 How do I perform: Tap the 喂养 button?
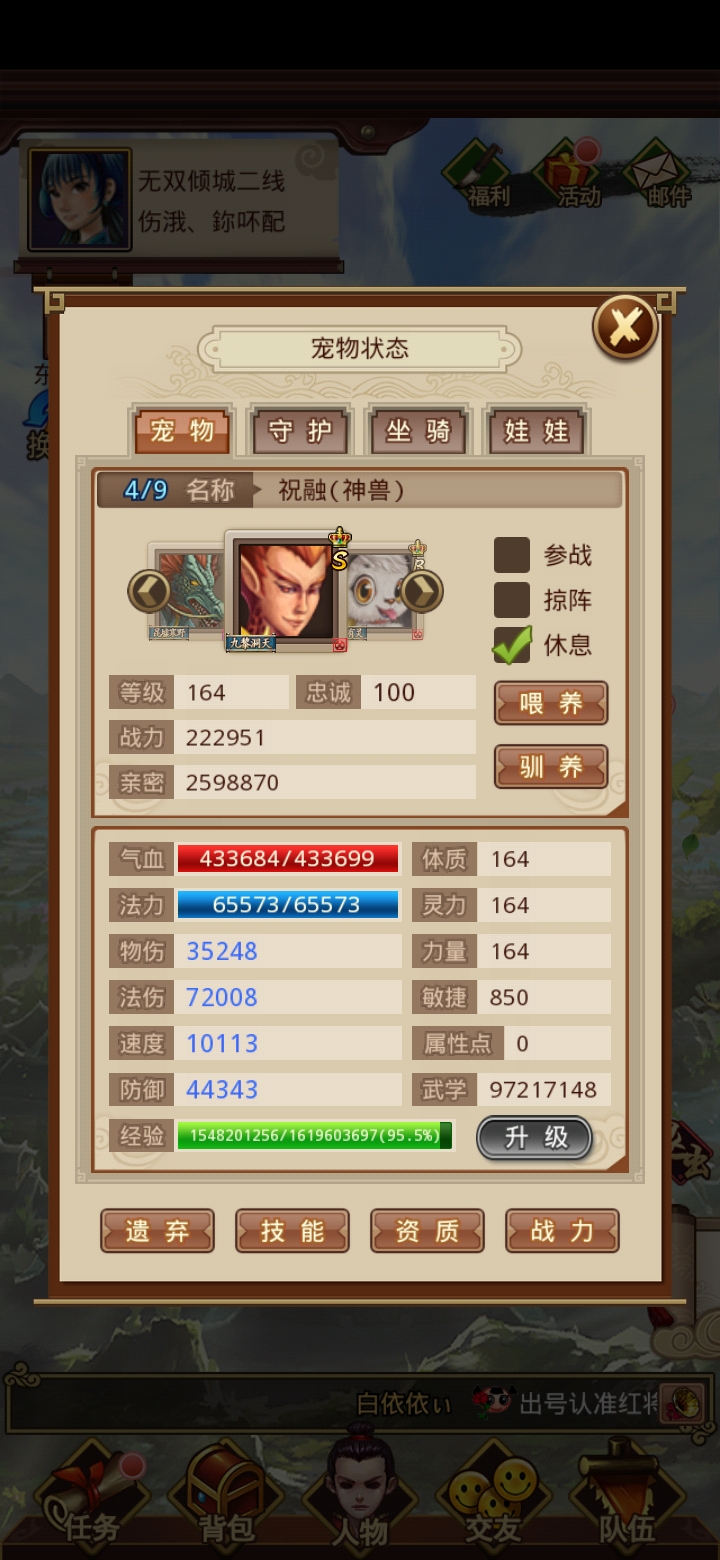click(550, 703)
